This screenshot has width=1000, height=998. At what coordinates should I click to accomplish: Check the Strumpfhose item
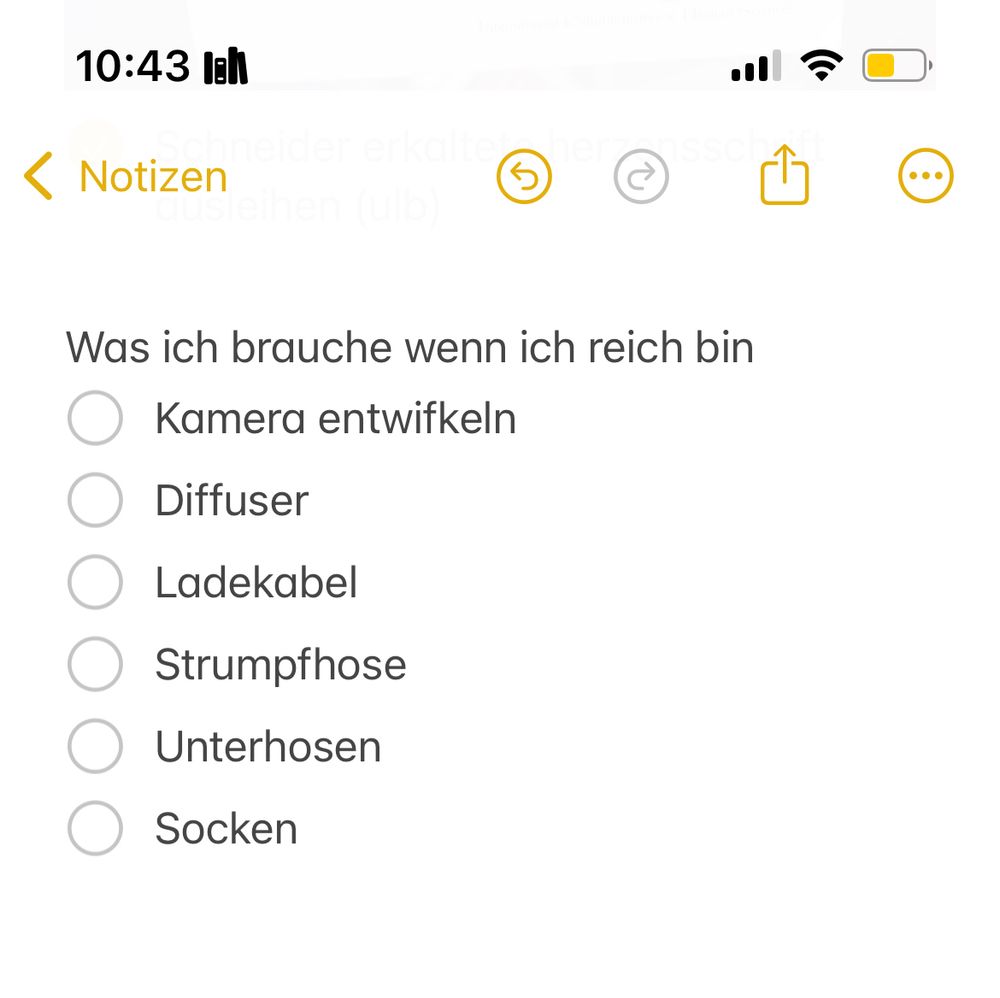(95, 665)
